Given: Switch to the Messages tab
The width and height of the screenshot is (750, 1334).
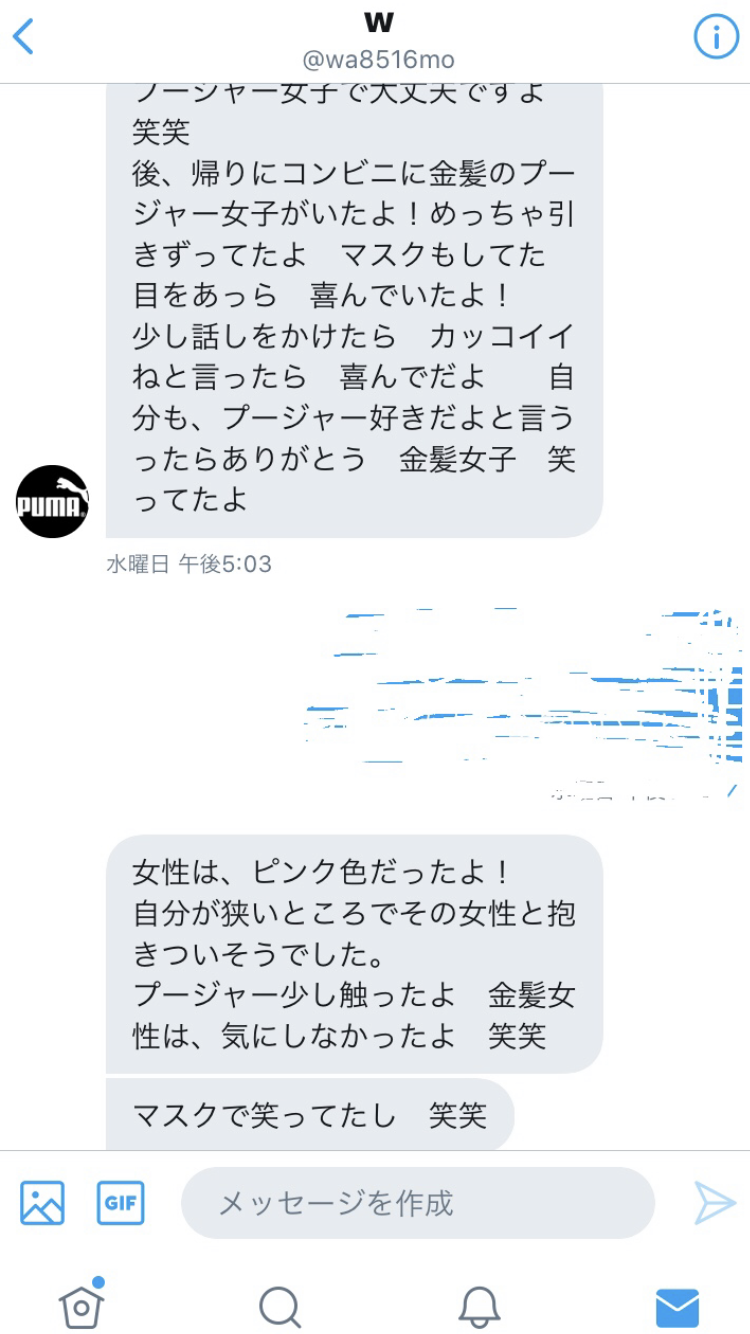Looking at the screenshot, I should pos(677,1305).
